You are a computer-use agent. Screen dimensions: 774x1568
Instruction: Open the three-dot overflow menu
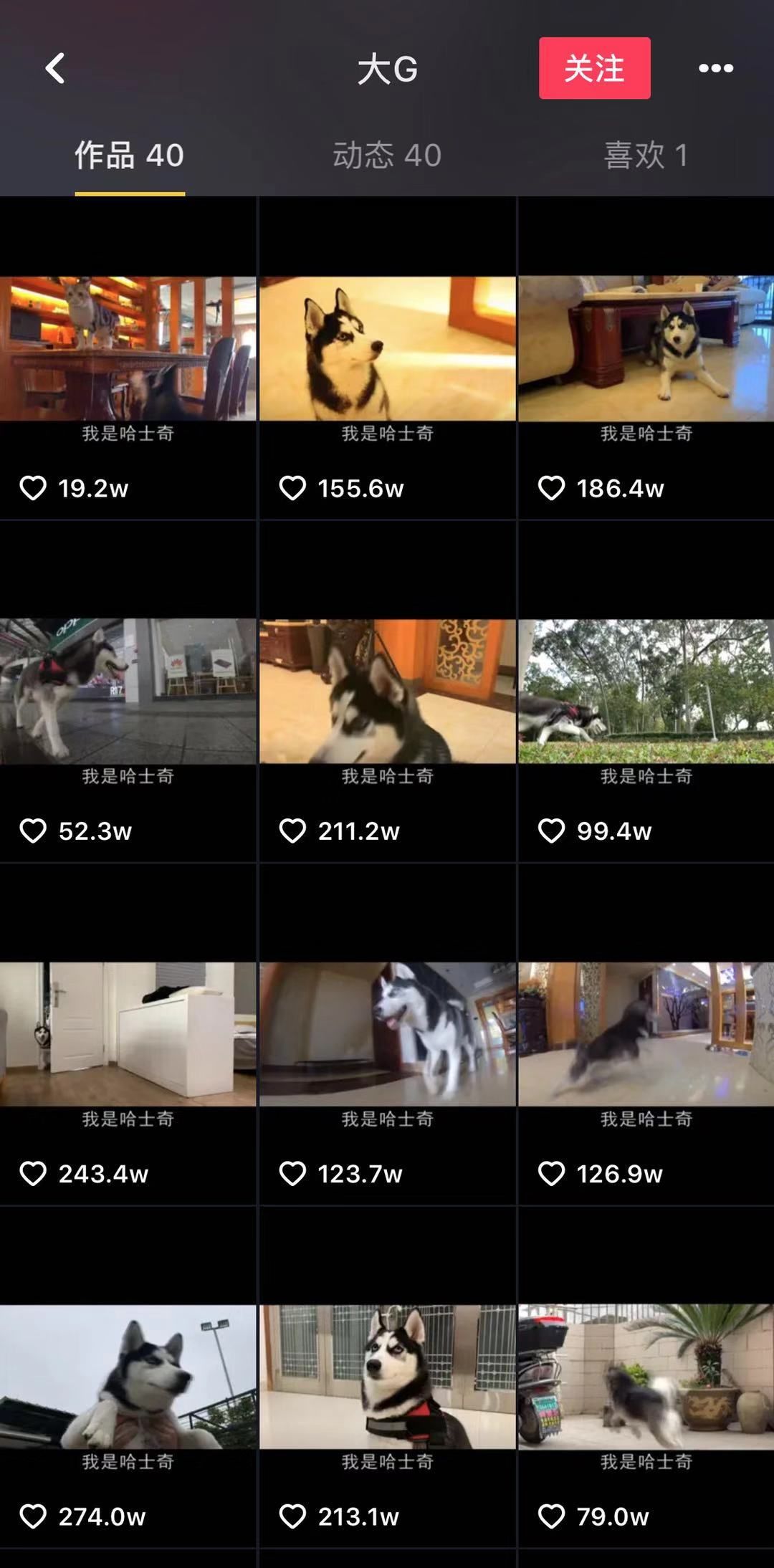(715, 68)
